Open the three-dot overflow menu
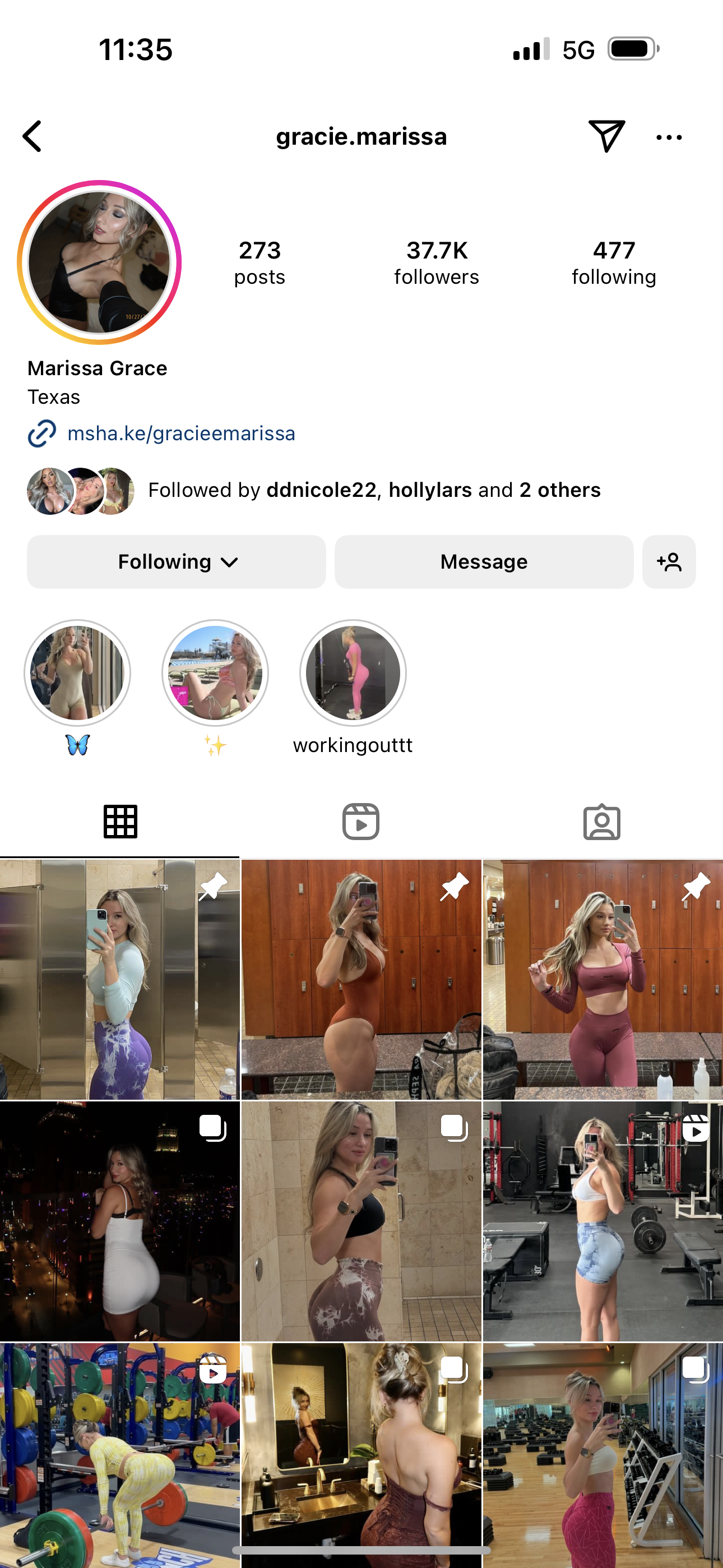 point(669,137)
